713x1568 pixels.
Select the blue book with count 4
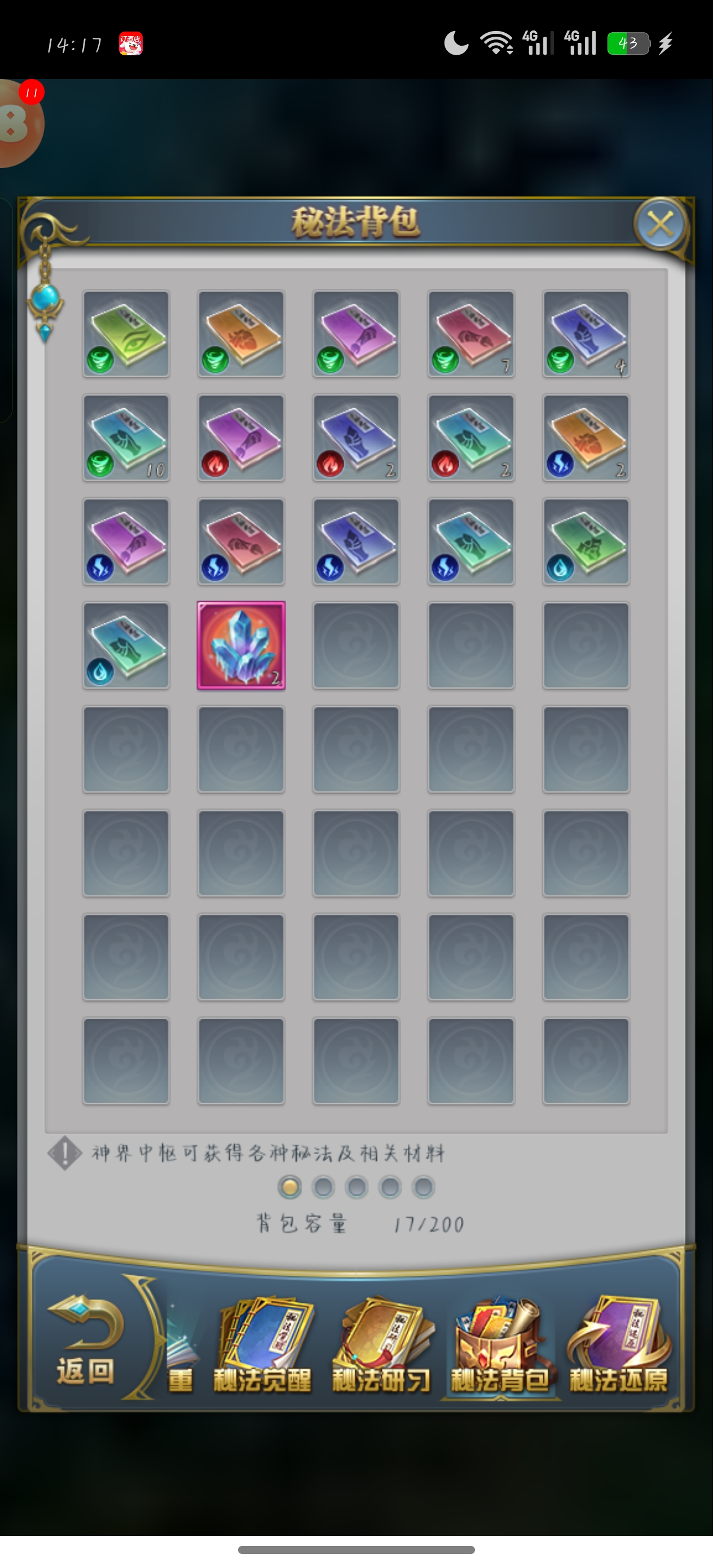coord(586,334)
